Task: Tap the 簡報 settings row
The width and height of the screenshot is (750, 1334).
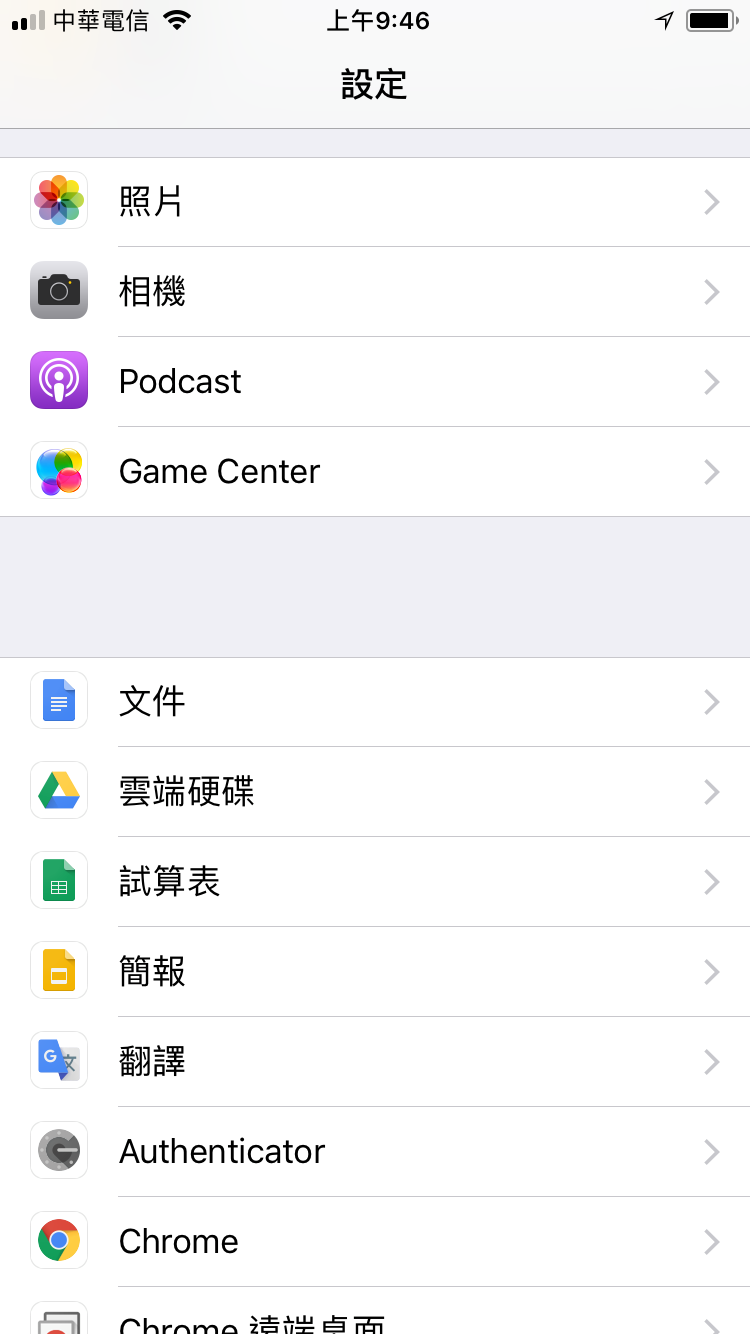Action: point(375,972)
